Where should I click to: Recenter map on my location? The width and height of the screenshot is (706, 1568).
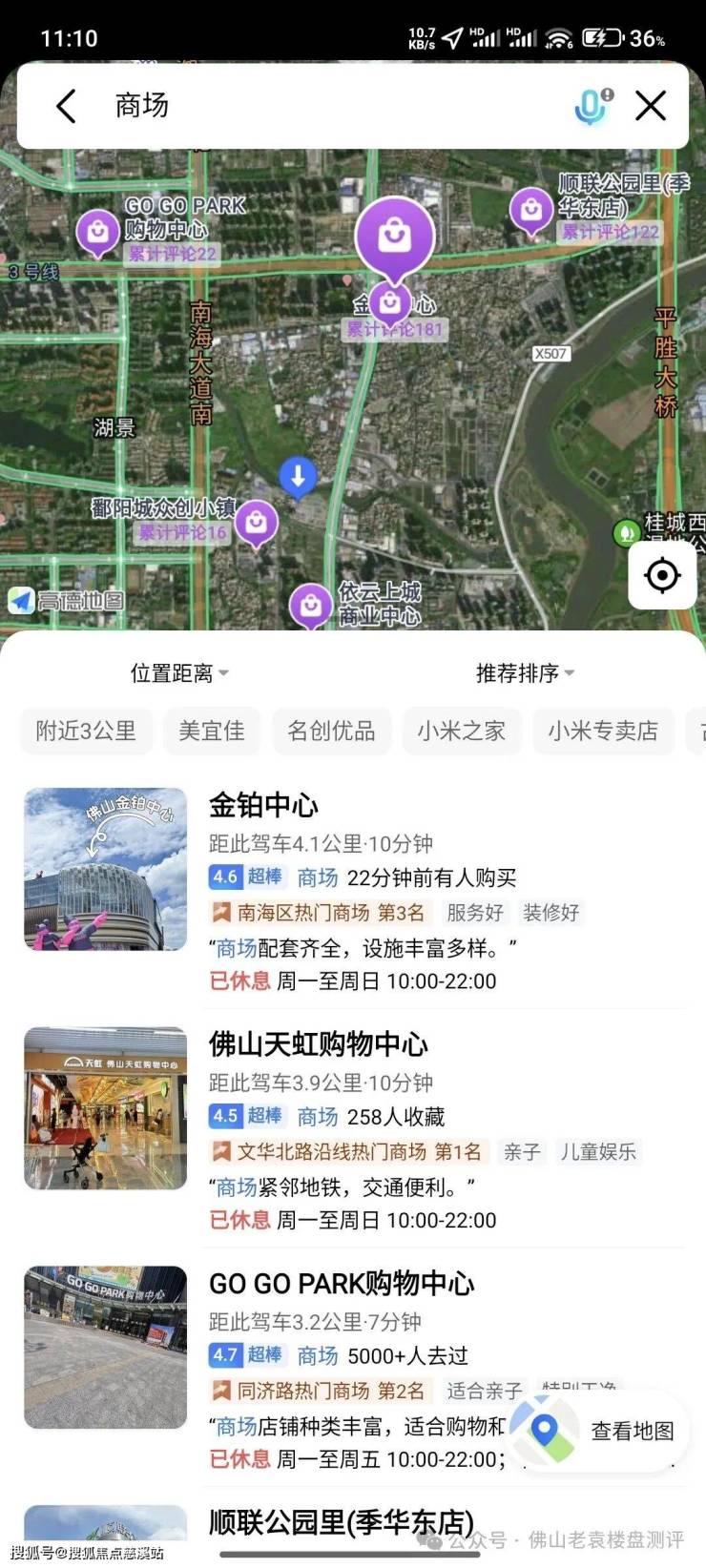pos(661,575)
